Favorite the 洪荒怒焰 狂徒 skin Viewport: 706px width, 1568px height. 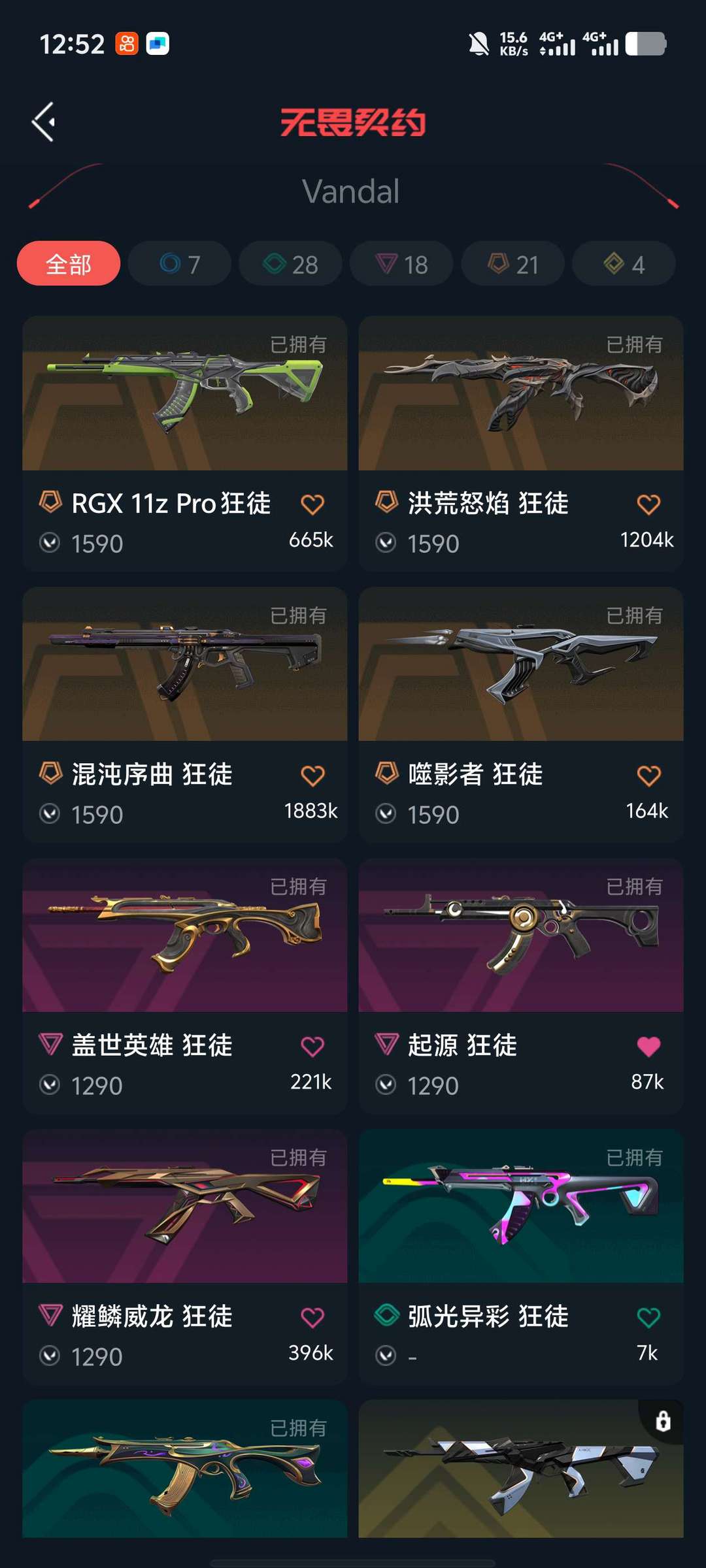click(x=648, y=504)
